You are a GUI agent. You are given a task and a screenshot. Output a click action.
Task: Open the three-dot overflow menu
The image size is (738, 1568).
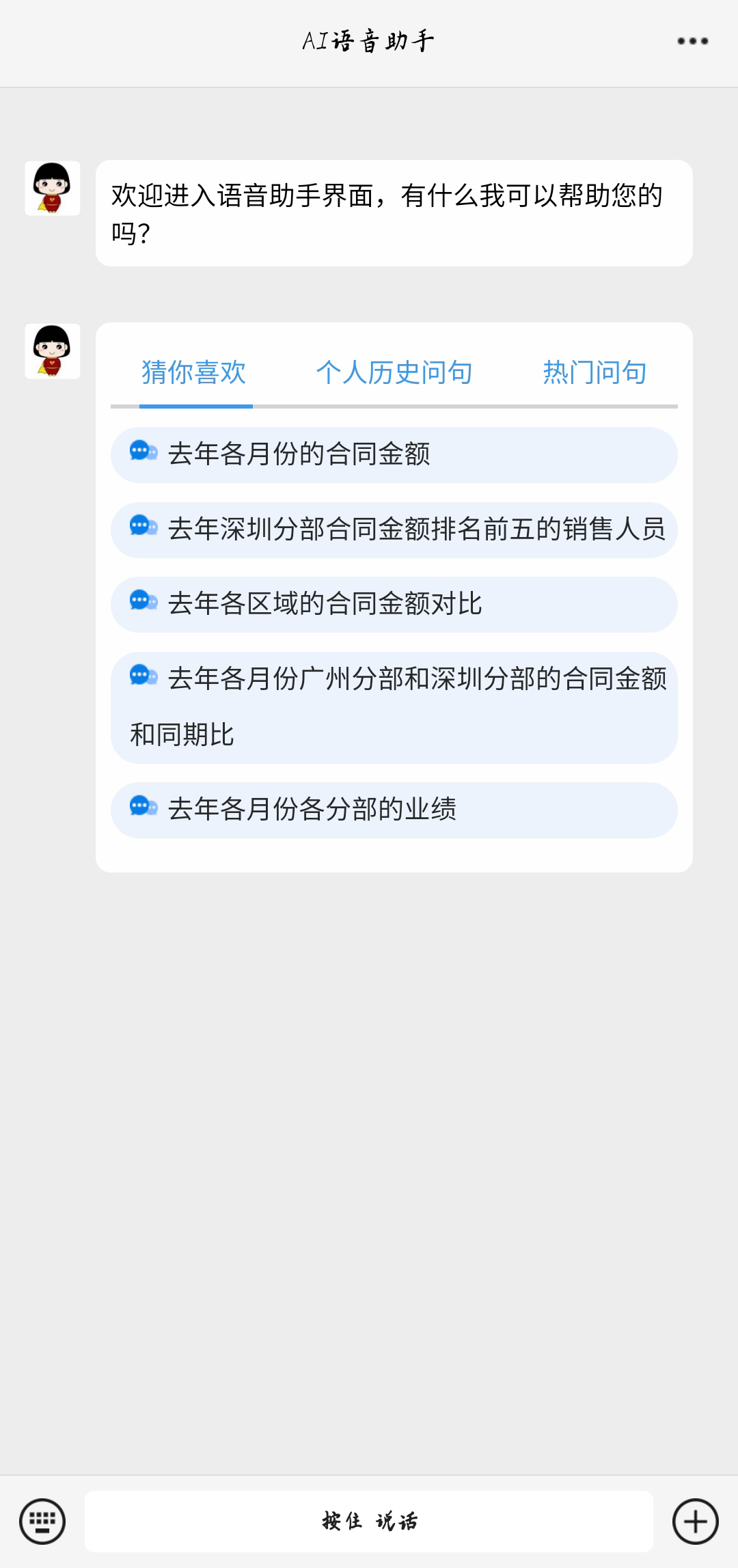(x=692, y=41)
